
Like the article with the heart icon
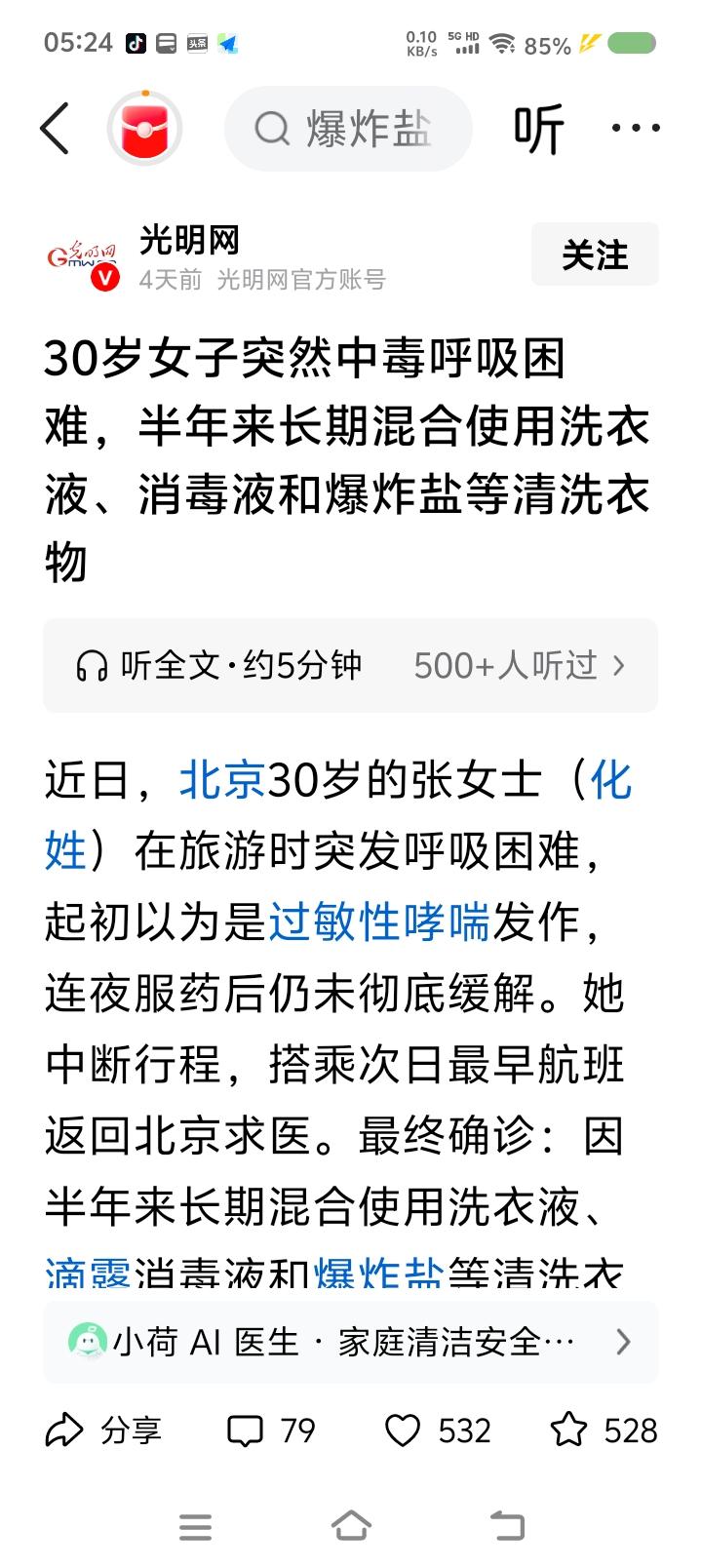click(x=405, y=1430)
